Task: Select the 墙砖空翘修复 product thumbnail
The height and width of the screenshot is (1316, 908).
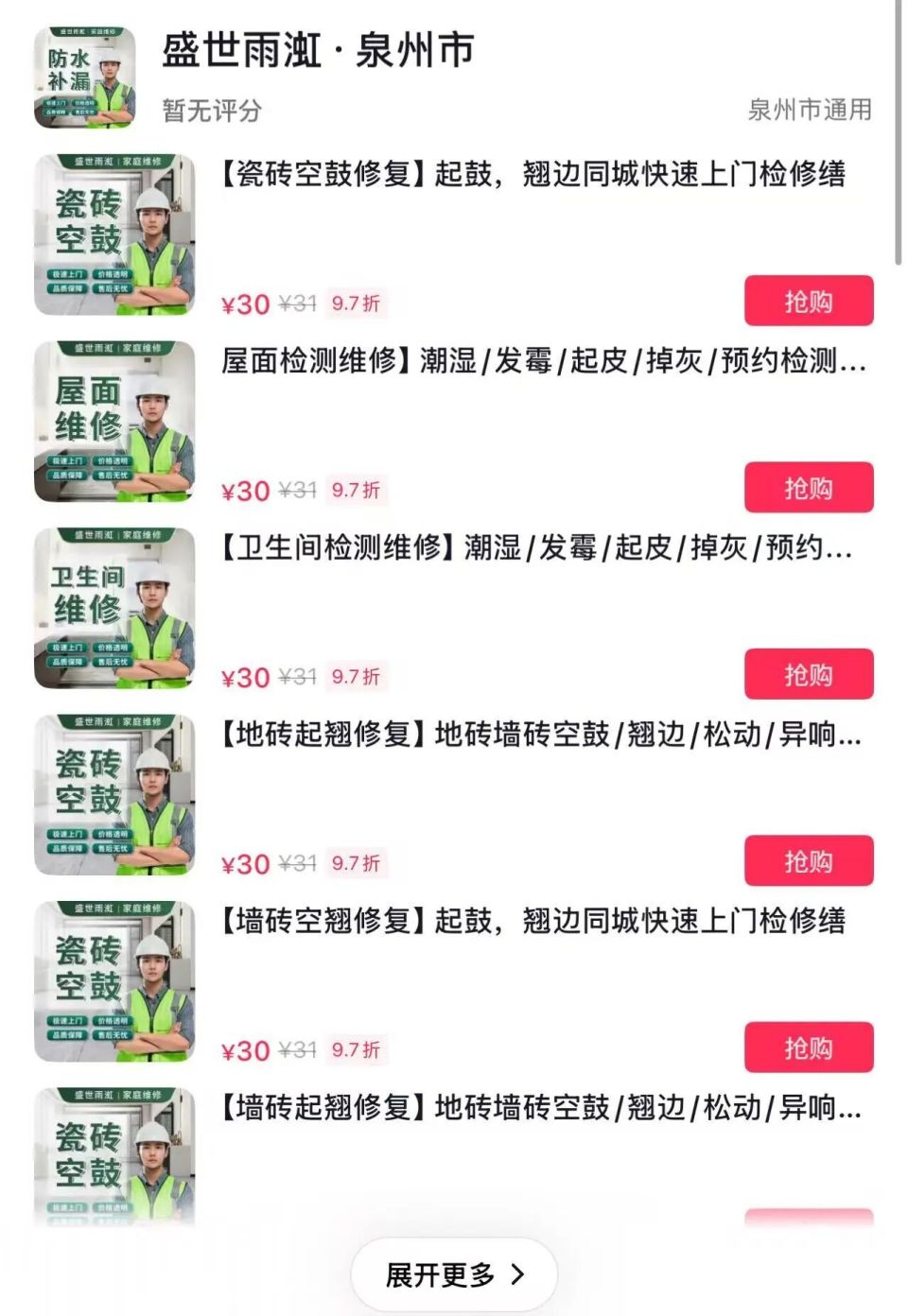Action: point(113,983)
